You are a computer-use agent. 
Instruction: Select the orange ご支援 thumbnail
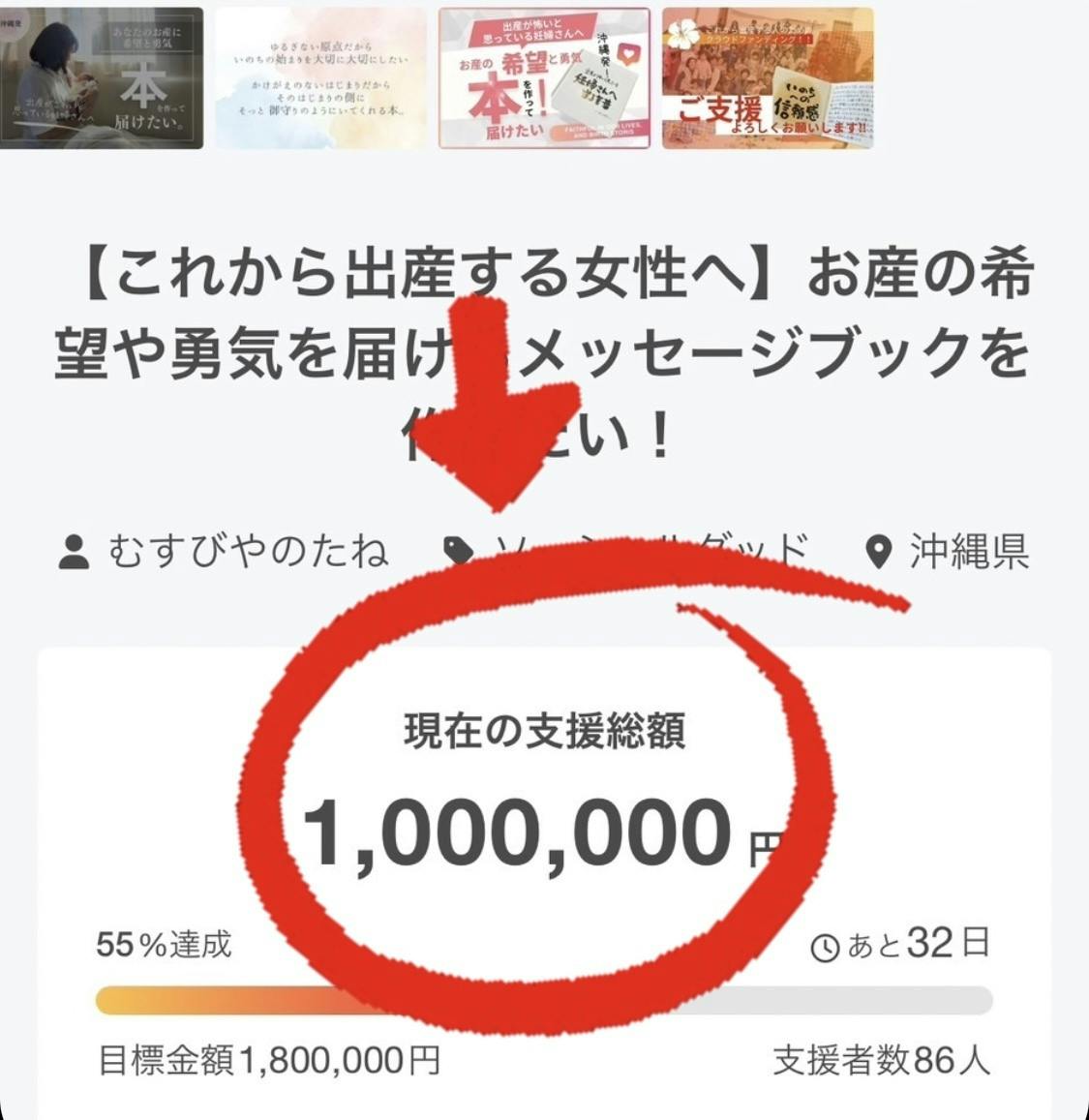click(768, 78)
